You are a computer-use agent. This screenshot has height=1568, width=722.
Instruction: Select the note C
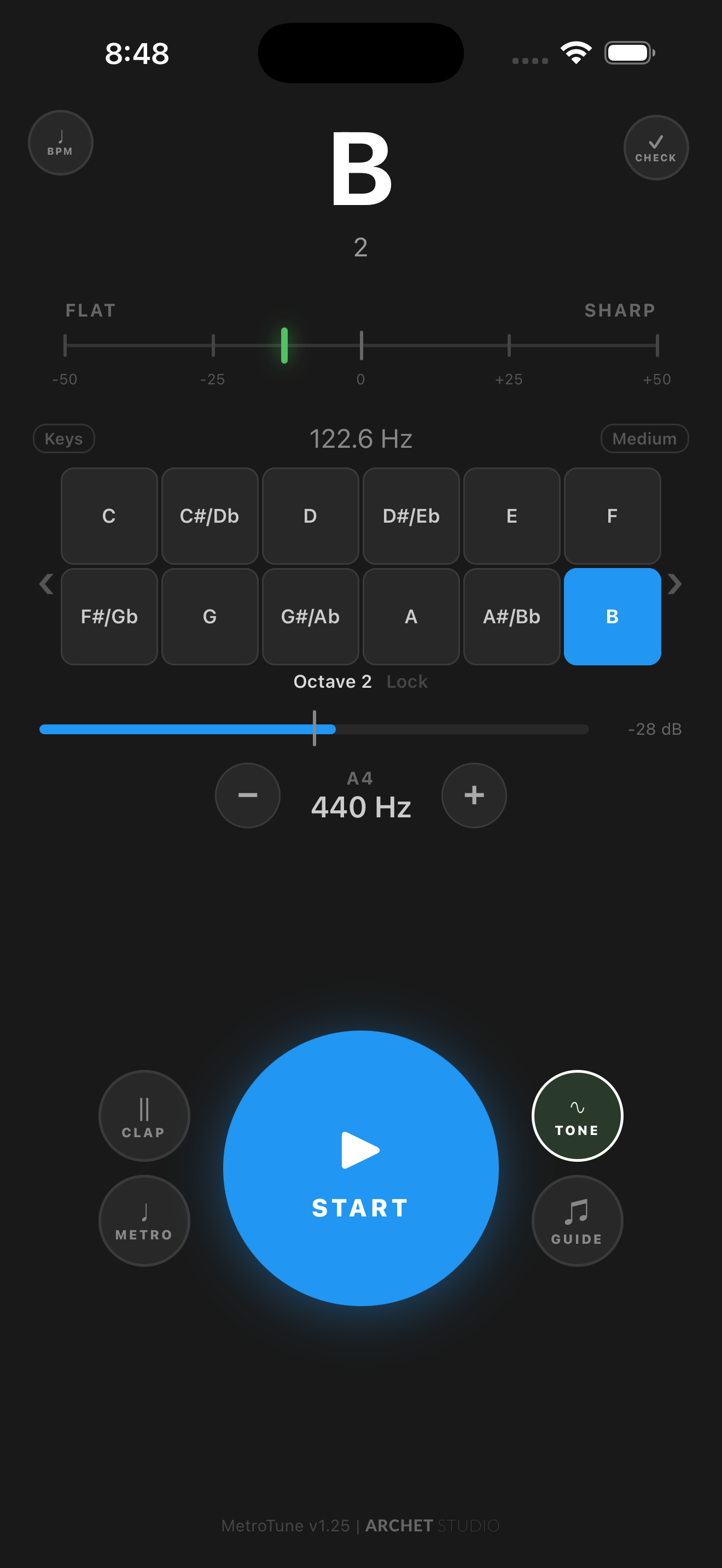108,516
